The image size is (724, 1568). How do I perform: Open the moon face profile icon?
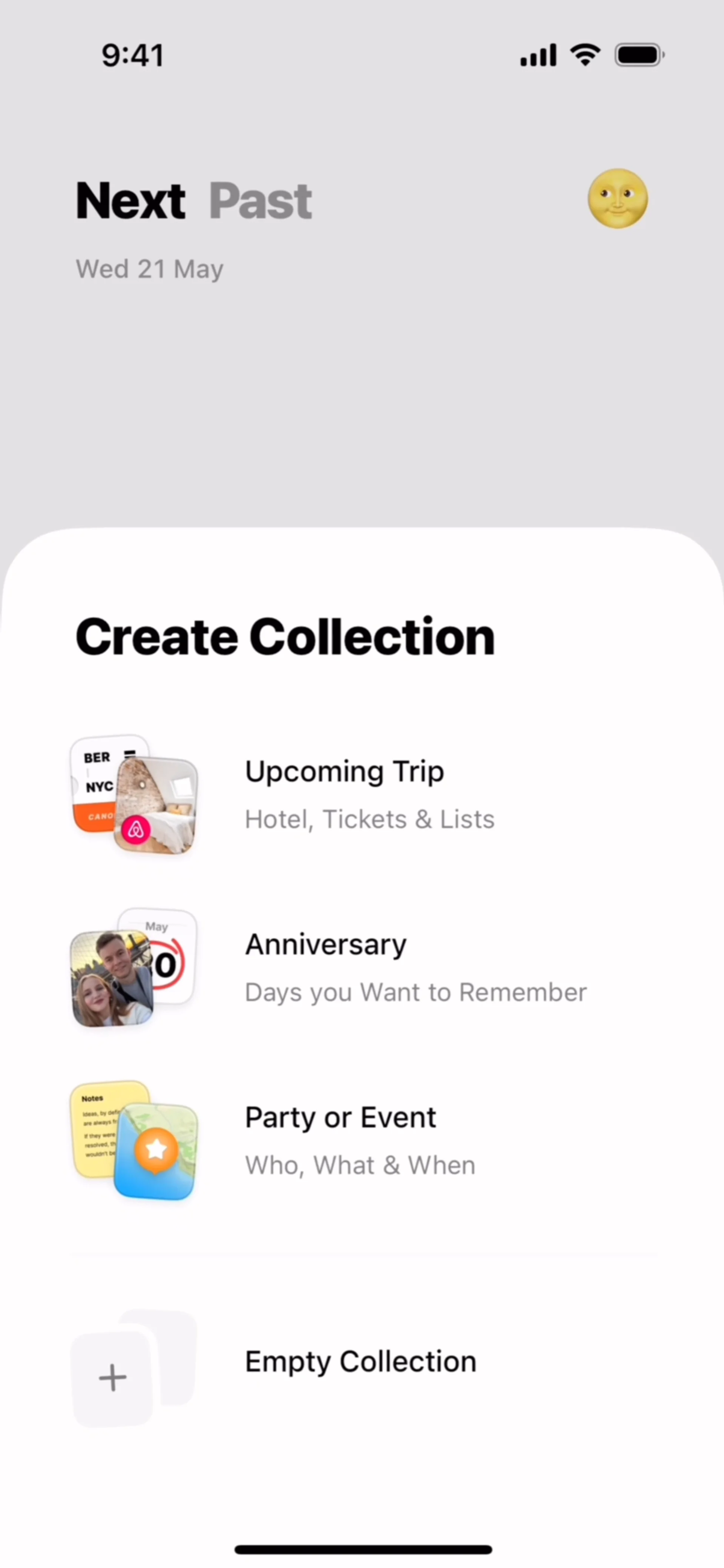(x=617, y=198)
